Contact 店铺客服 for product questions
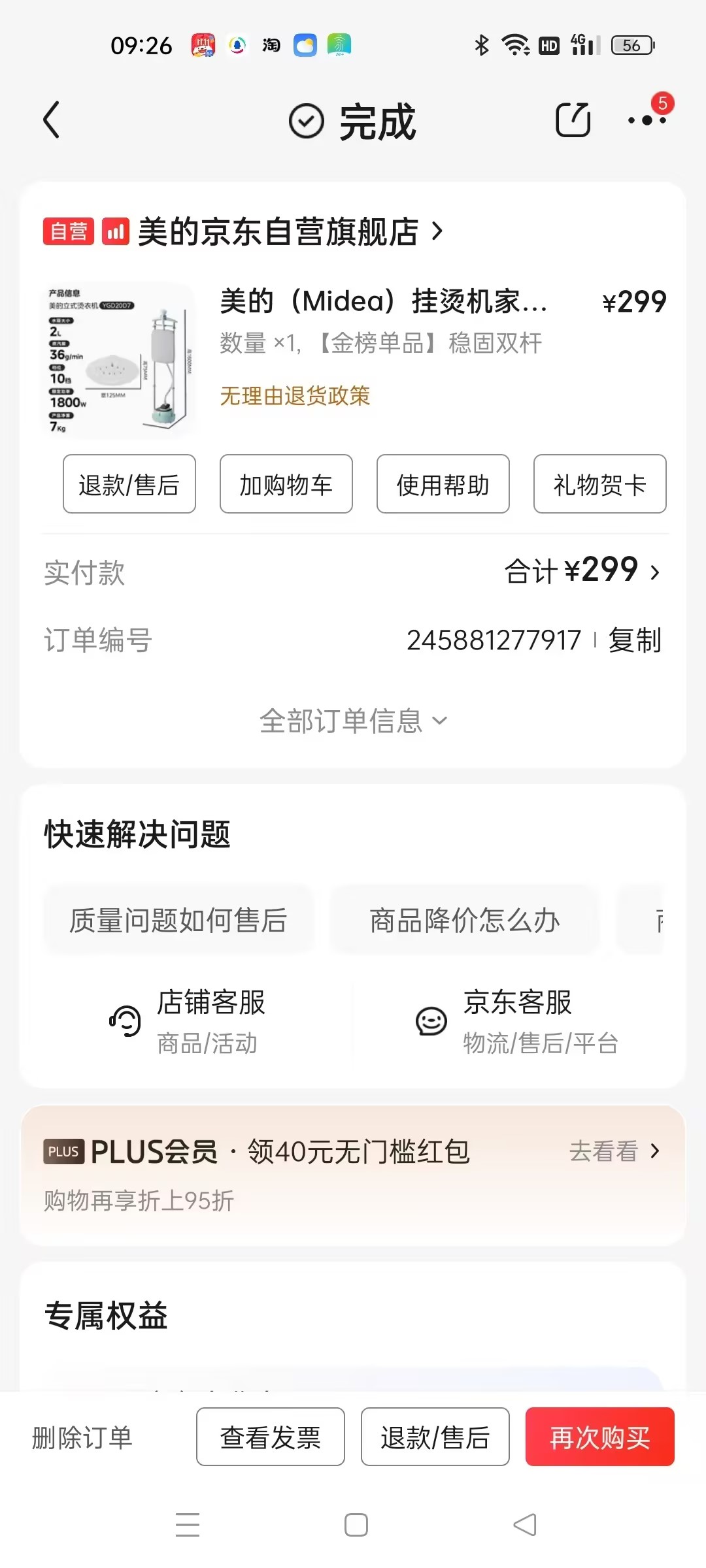706x1568 pixels. (189, 1021)
